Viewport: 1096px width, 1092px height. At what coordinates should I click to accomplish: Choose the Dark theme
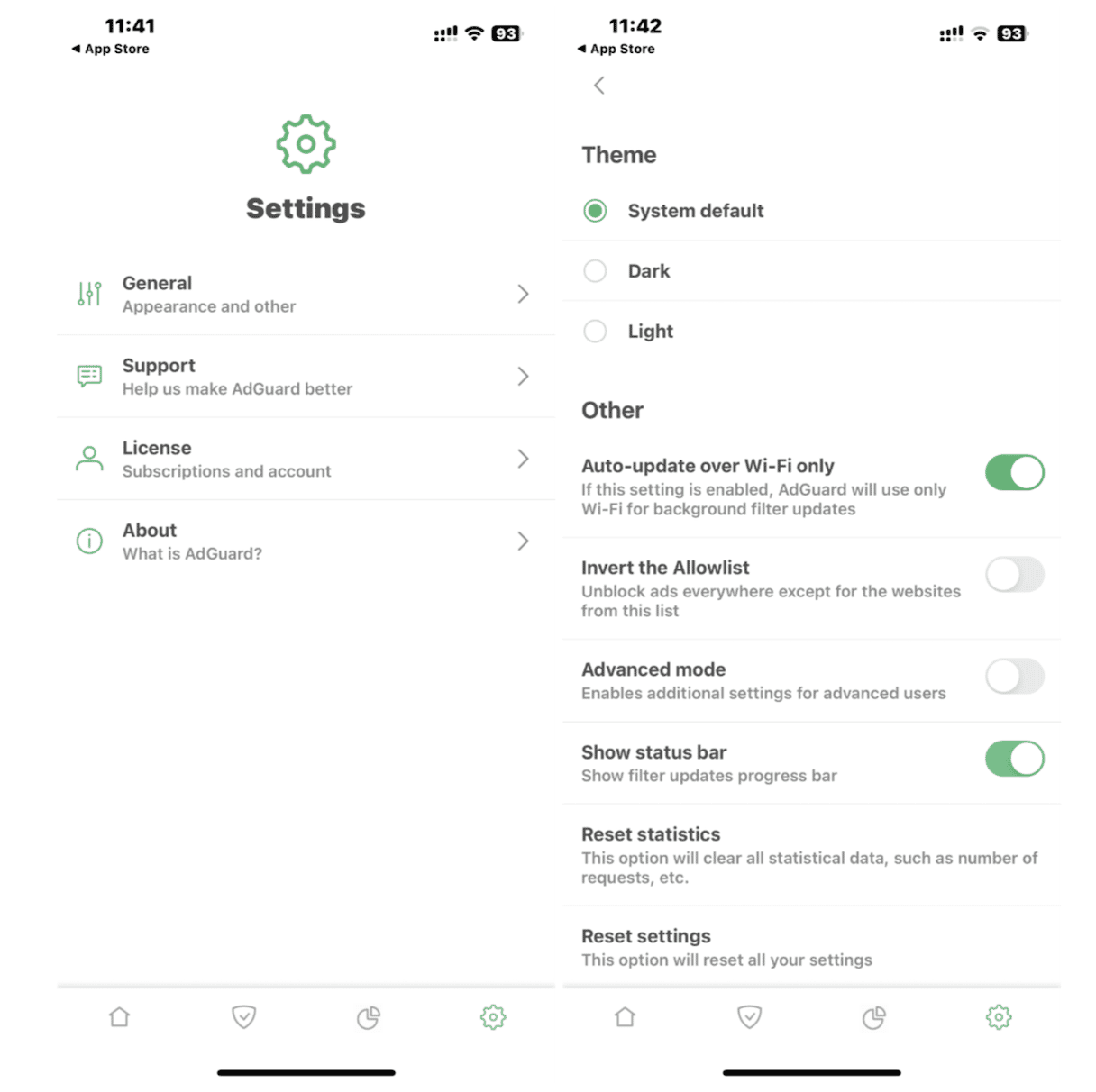point(595,271)
